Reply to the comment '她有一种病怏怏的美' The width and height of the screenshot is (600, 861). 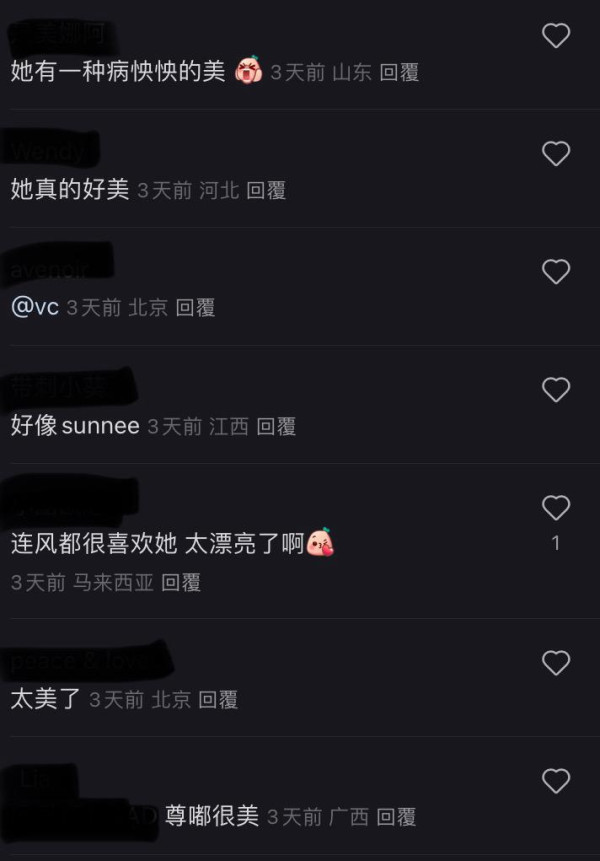399,73
